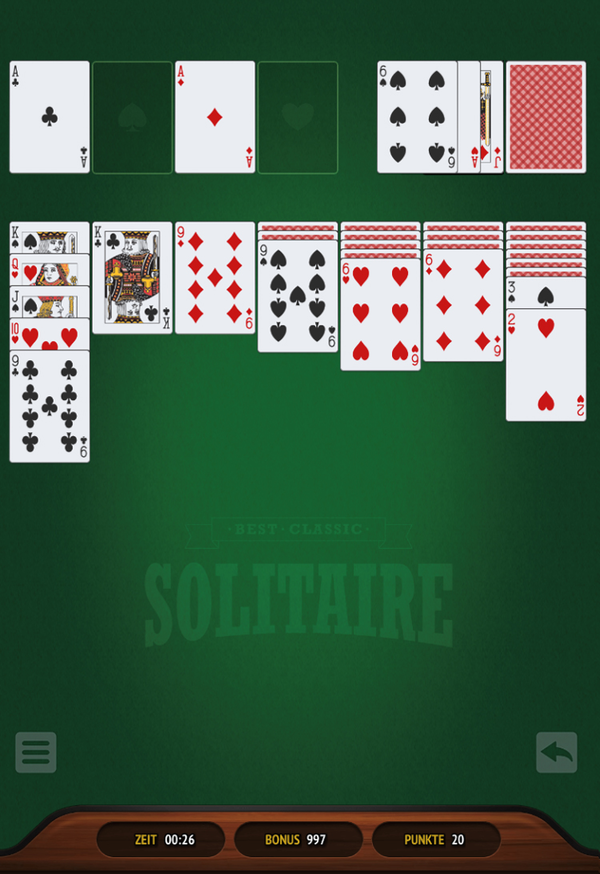Tap the ace of clubs foundation

[49, 117]
